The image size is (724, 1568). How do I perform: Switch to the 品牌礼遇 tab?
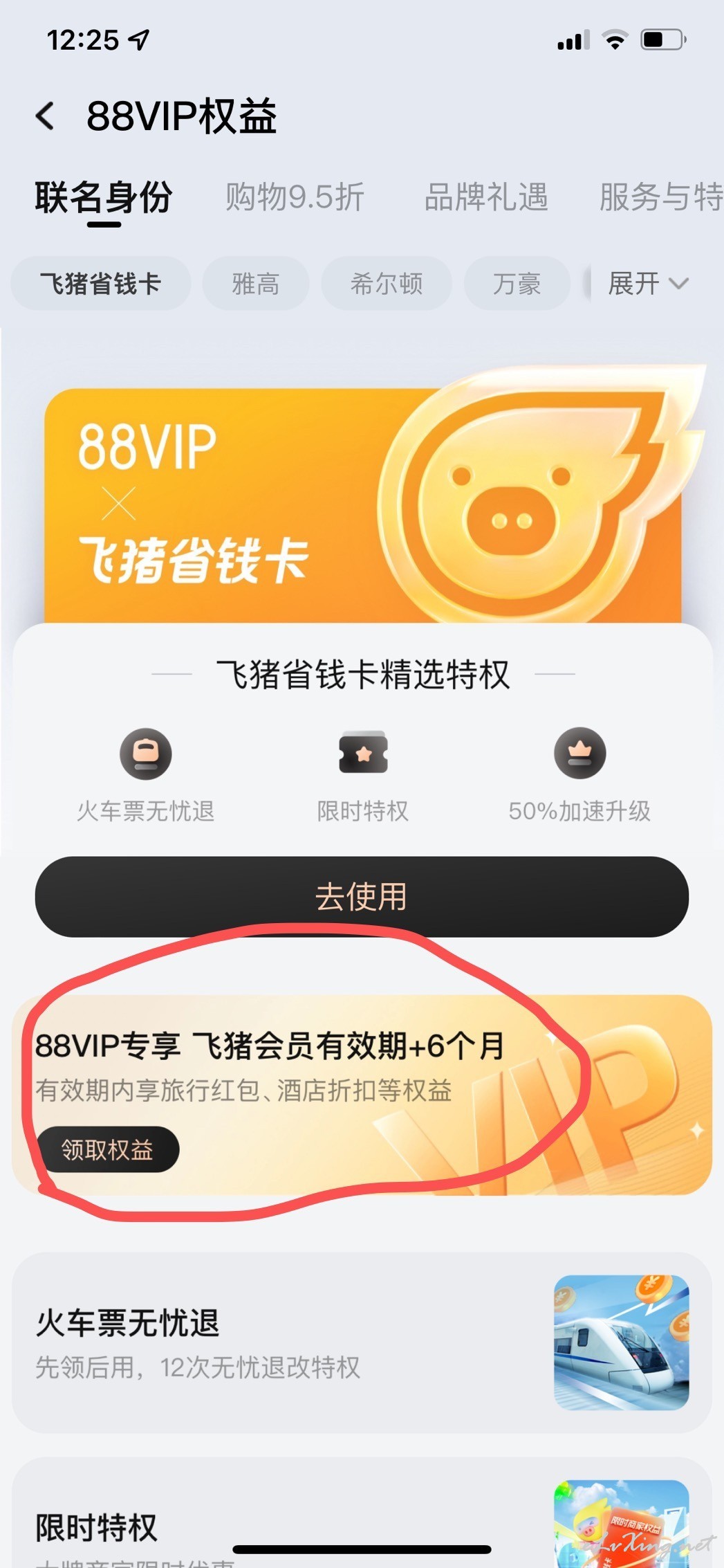point(486,197)
